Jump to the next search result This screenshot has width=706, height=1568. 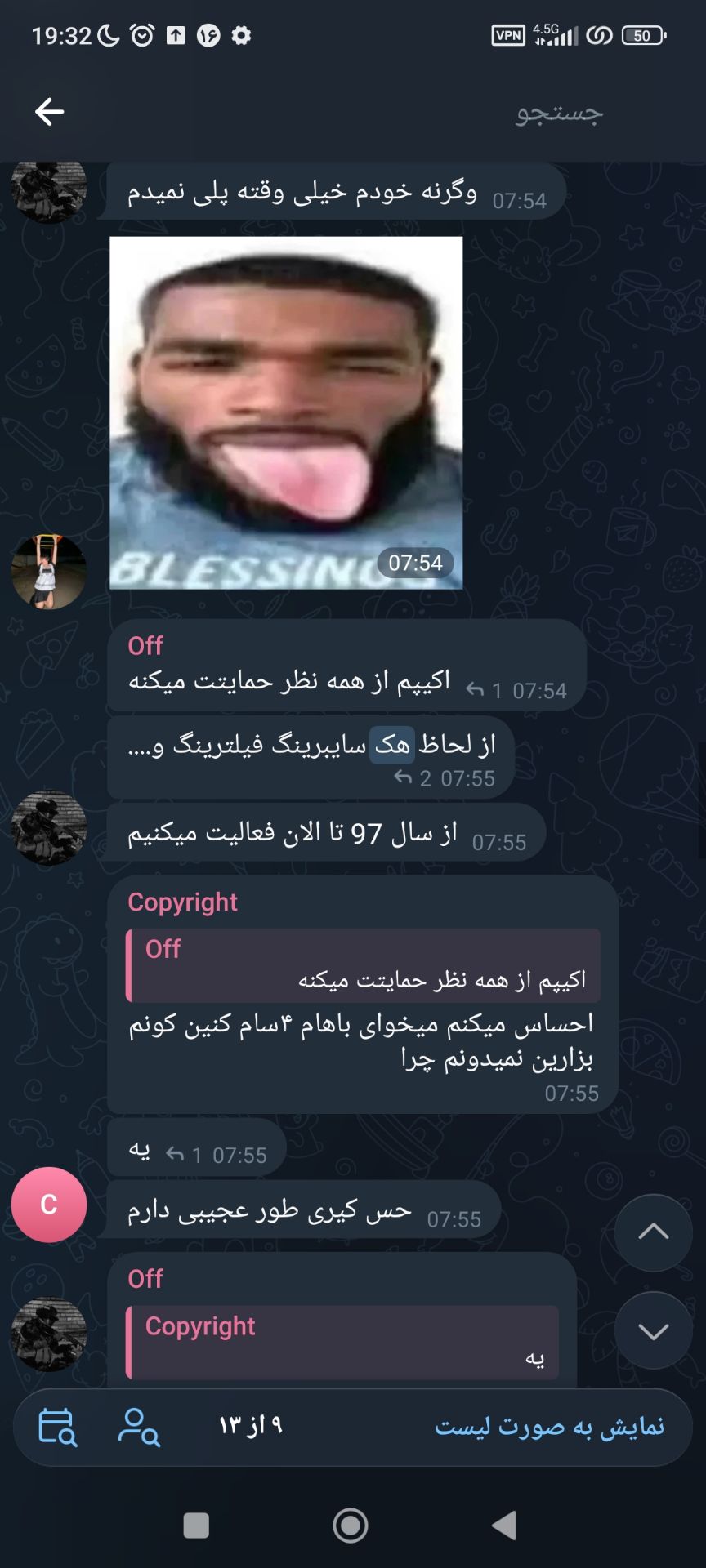[x=653, y=1331]
